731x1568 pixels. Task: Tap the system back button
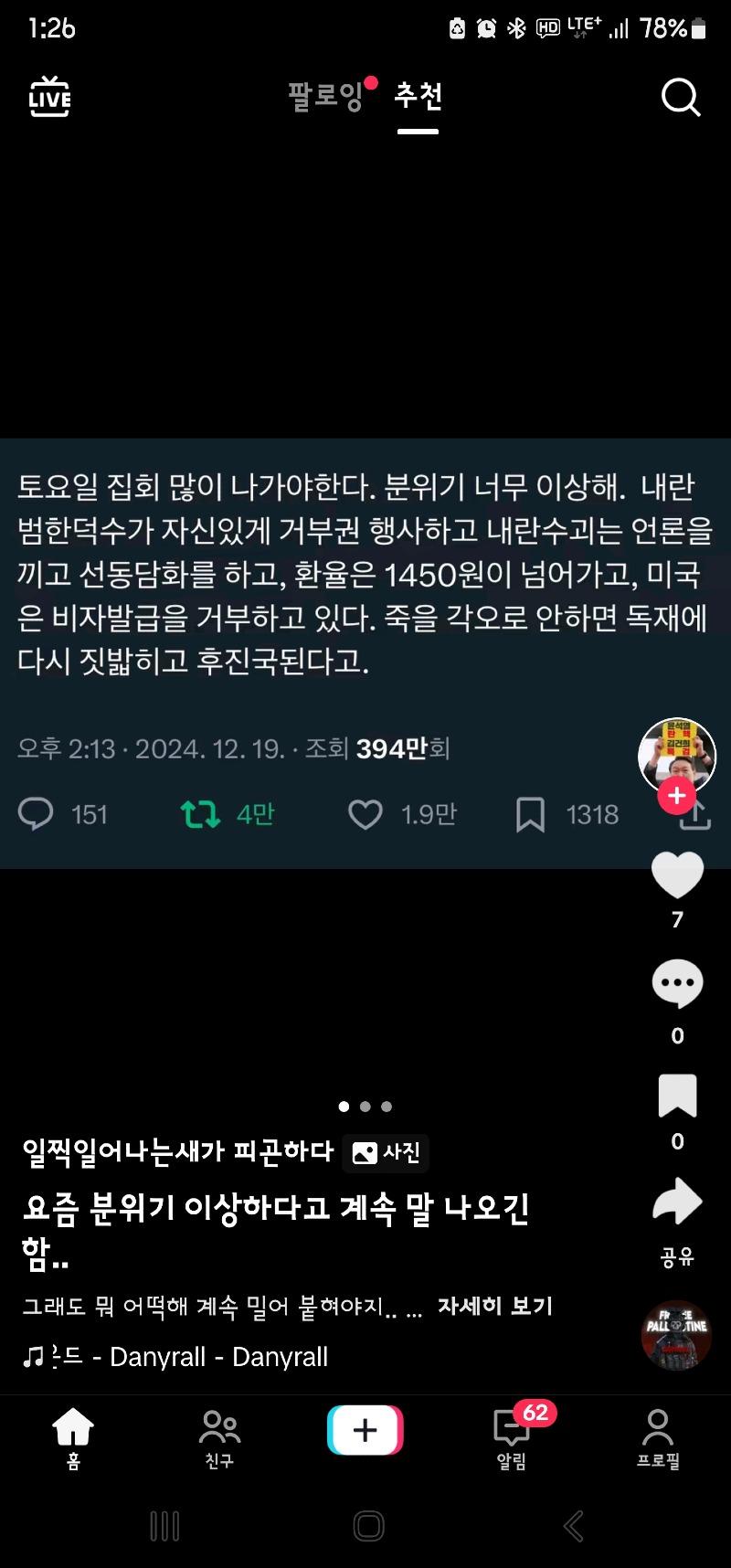(574, 1526)
